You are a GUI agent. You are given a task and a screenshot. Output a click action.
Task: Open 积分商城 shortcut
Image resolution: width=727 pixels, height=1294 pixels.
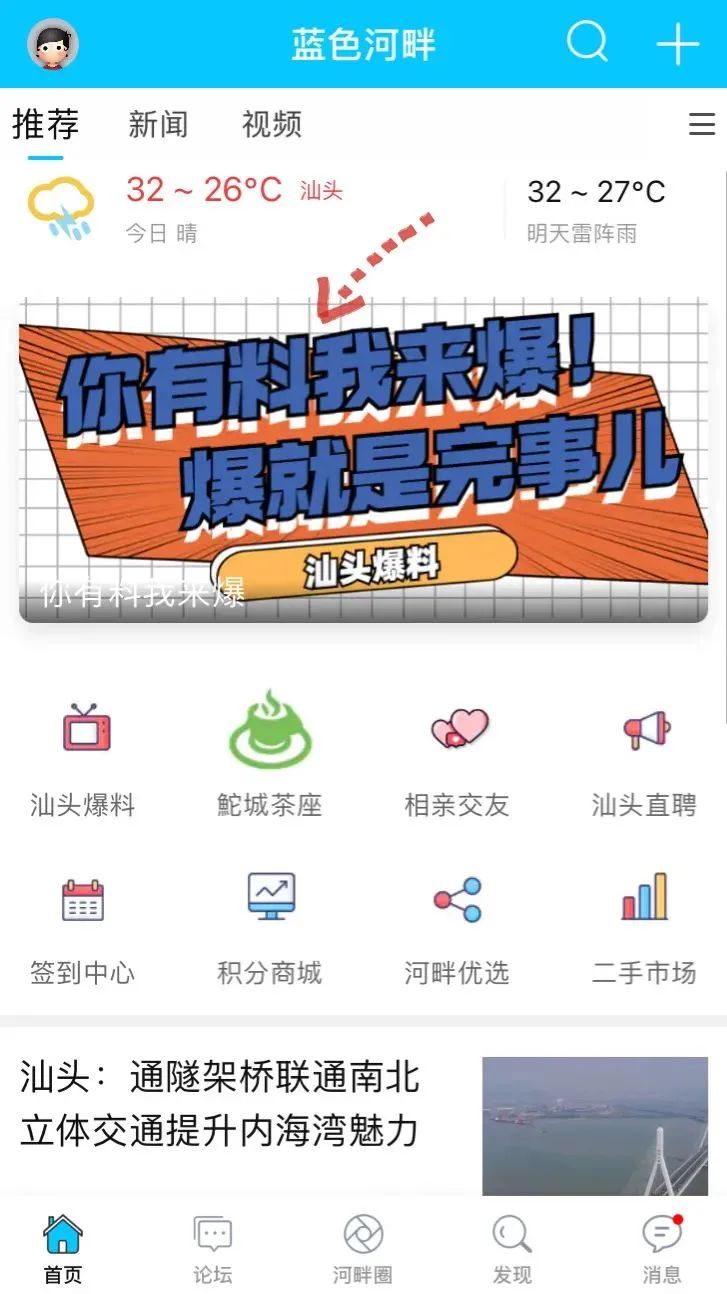270,929
